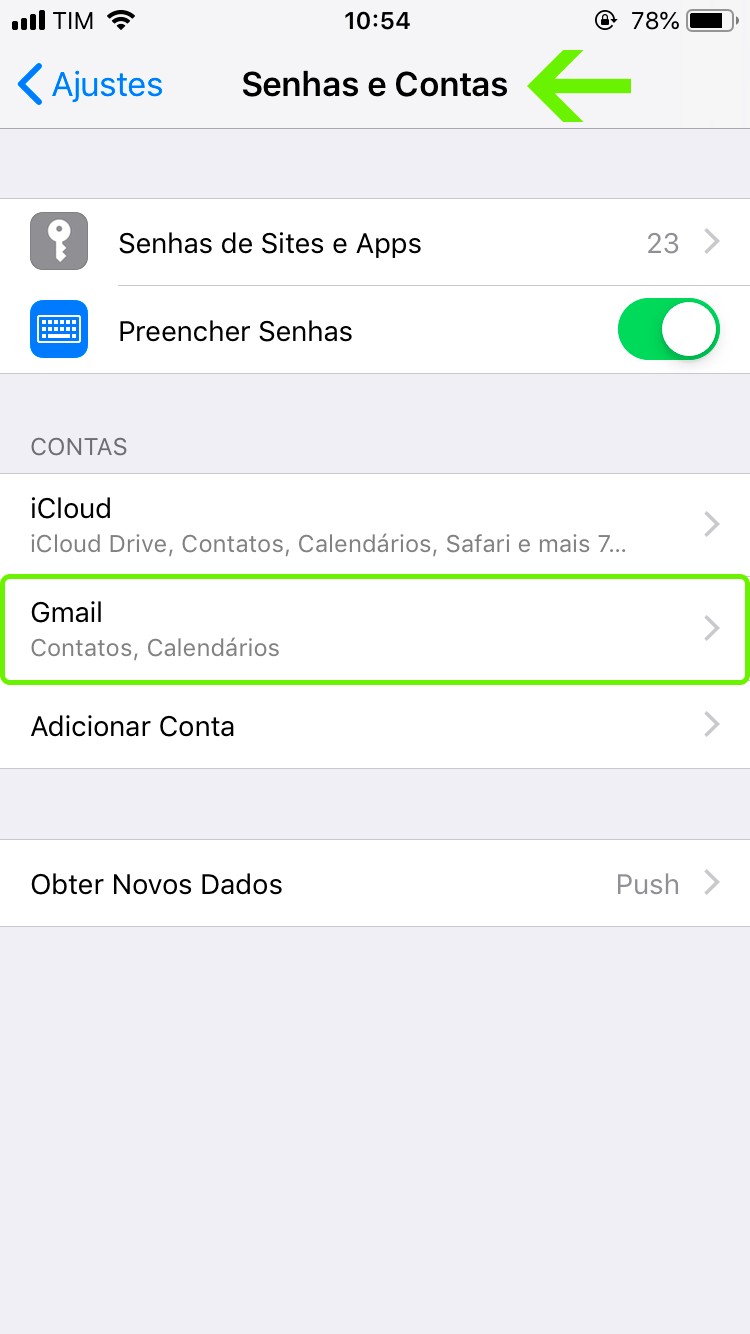750x1334 pixels.
Task: Open the Gmail account settings
Action: (x=375, y=628)
